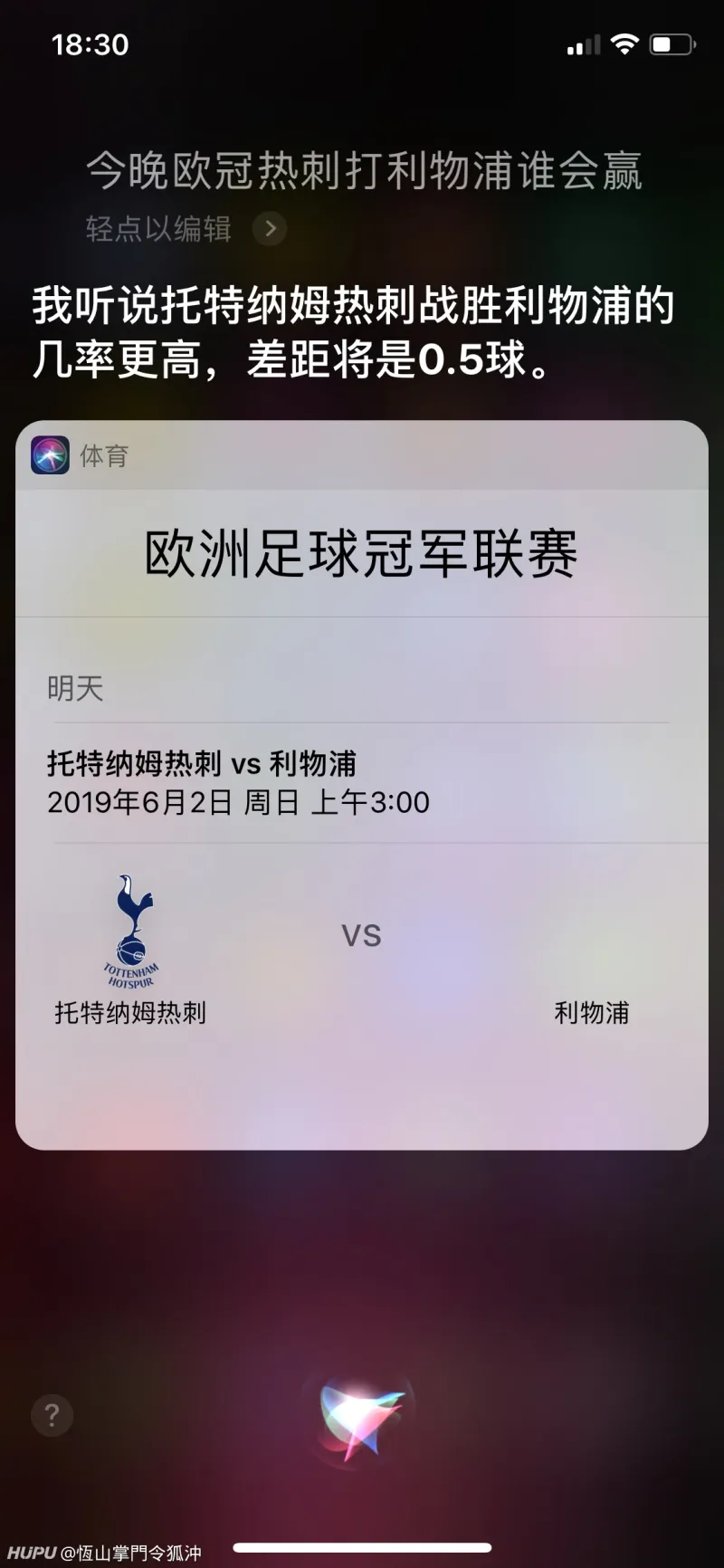Activate the Siri orb to speak again

361,1418
